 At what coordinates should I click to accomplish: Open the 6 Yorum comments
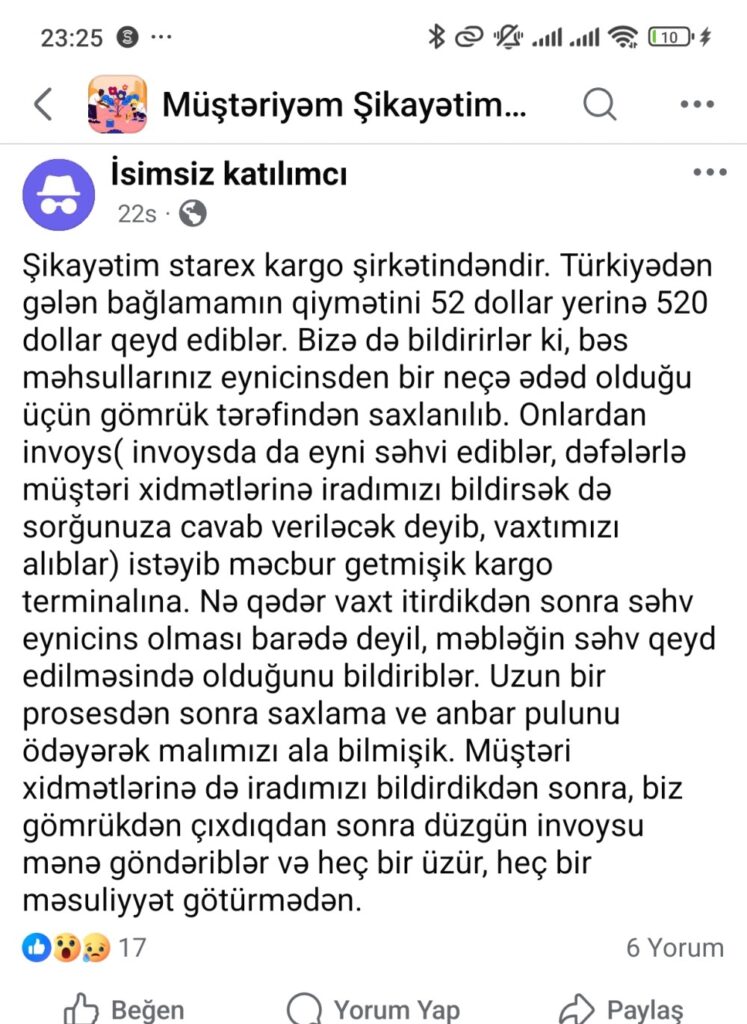674,948
